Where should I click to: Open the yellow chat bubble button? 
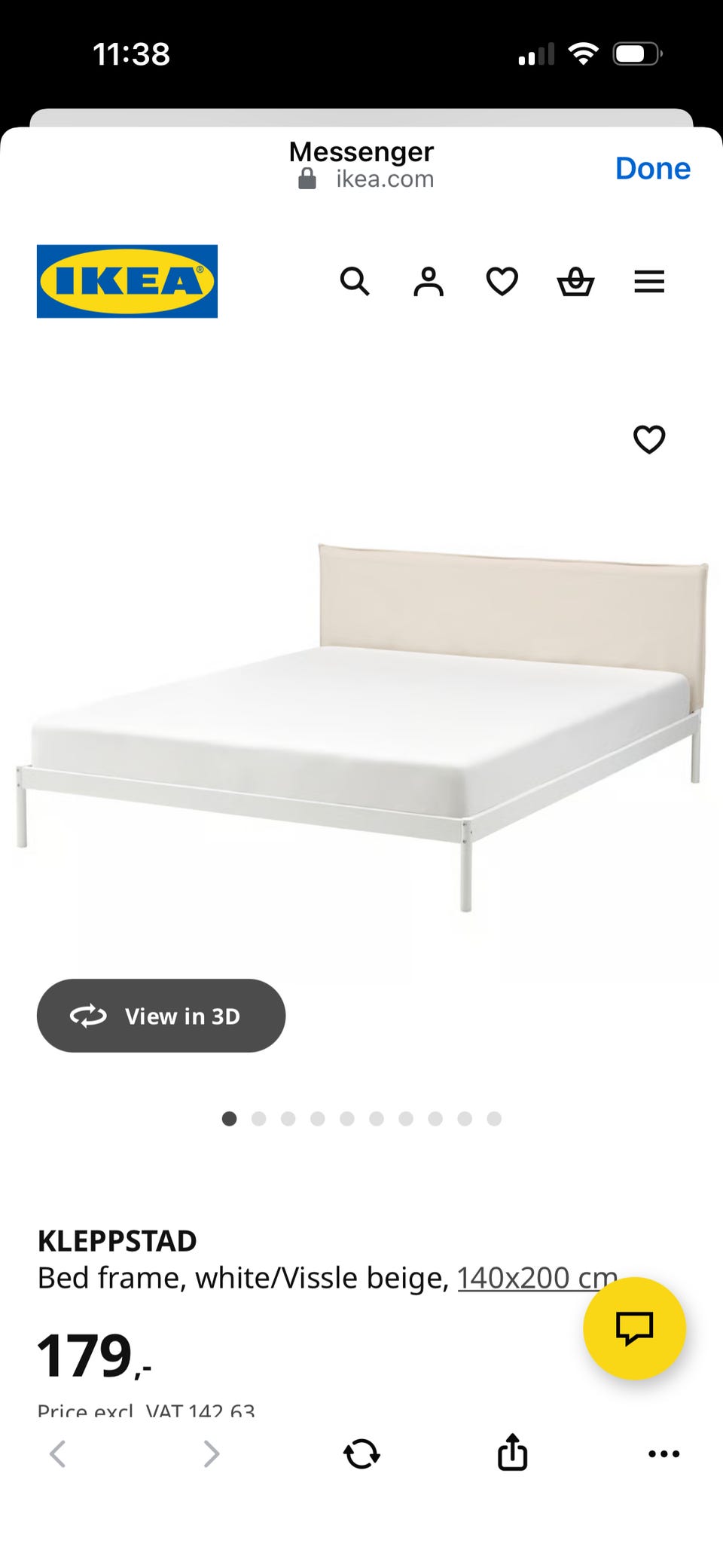634,1328
